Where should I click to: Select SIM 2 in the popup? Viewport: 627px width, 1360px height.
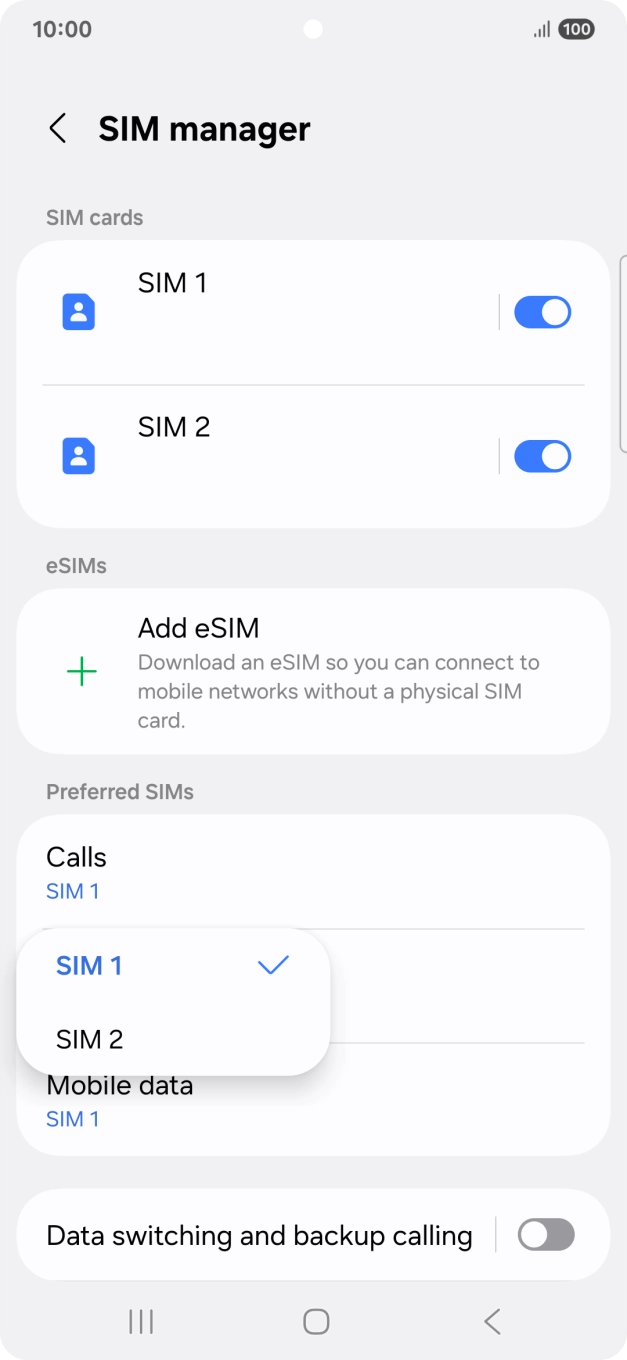click(172, 1040)
